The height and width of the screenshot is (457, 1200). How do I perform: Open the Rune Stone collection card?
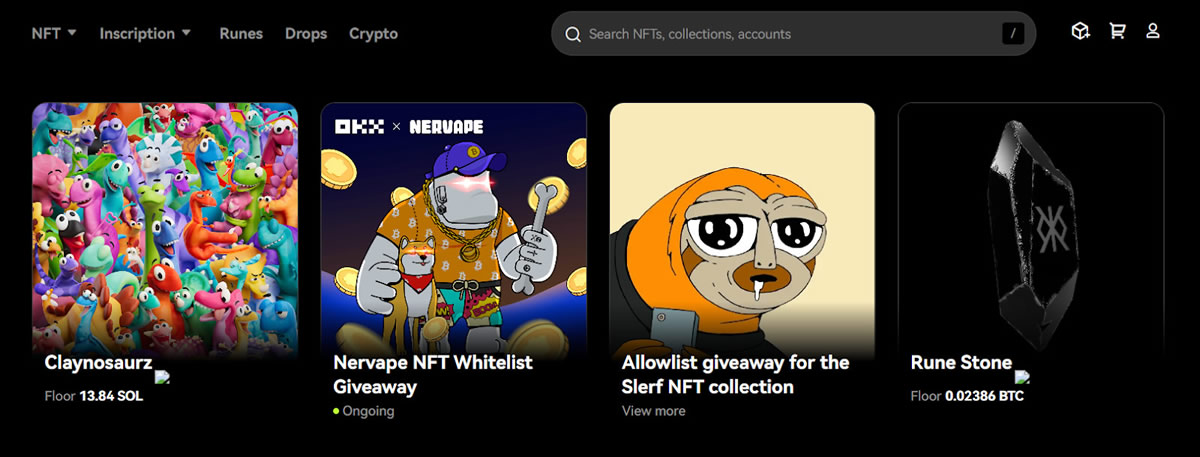tap(1031, 250)
